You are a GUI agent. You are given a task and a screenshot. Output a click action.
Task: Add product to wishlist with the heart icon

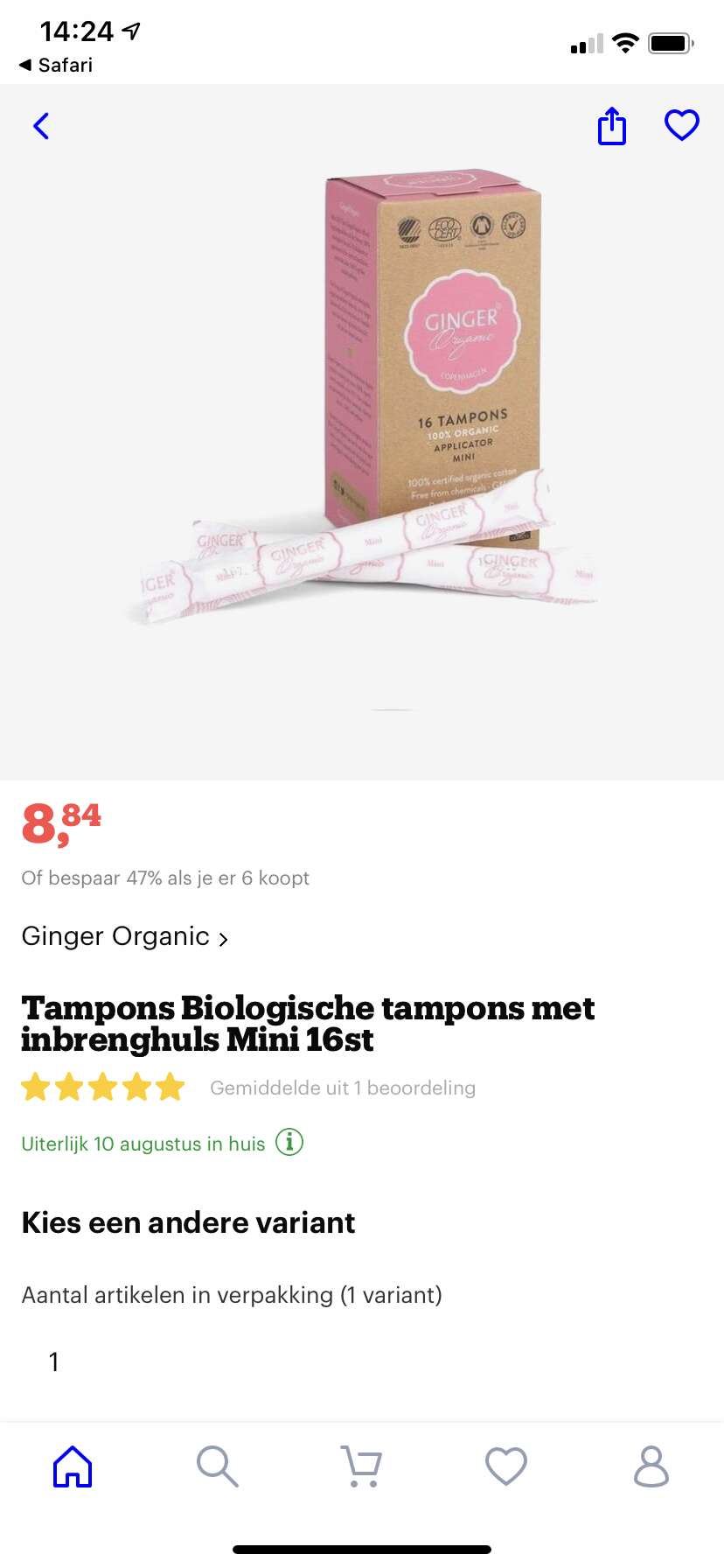click(682, 125)
